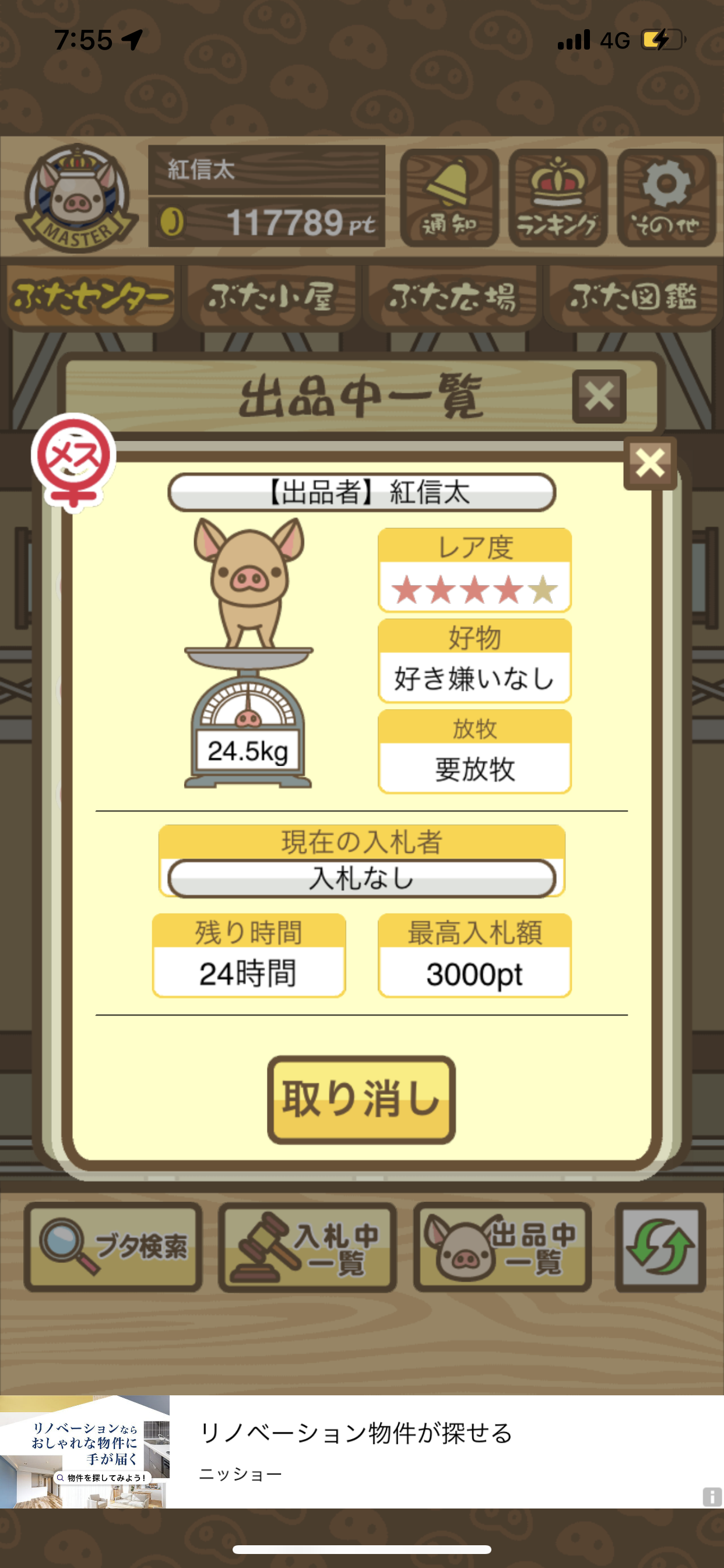This screenshot has width=724, height=1568.
Task: Open the 入札中一覧 bidding list
Action: (307, 1247)
